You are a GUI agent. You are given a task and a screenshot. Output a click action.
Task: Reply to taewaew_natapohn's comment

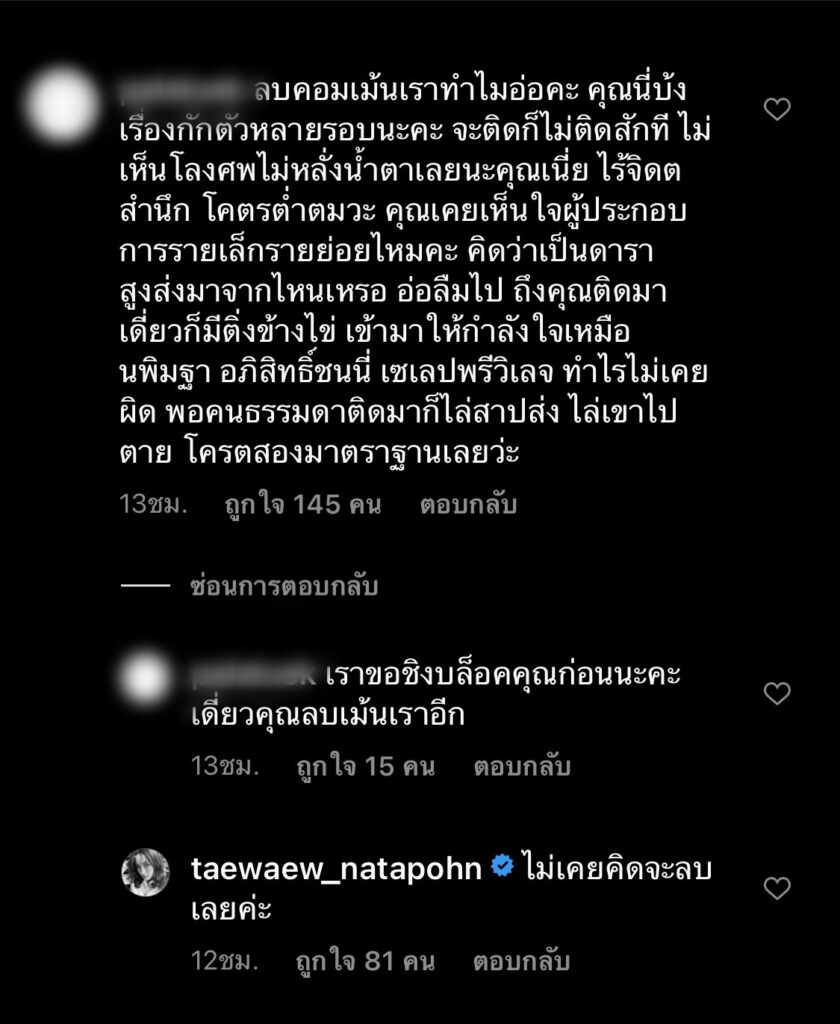tap(521, 962)
